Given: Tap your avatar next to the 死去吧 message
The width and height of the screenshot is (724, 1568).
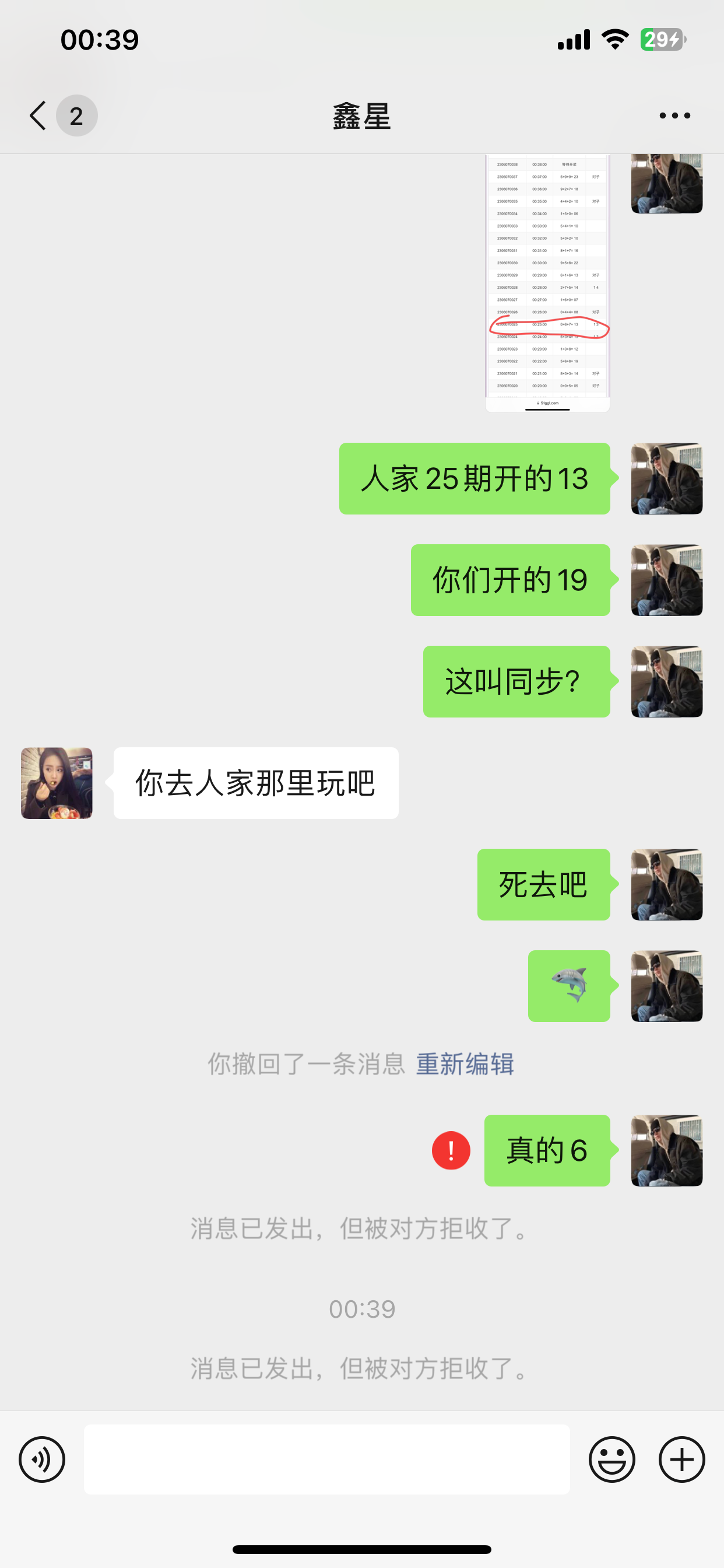Looking at the screenshot, I should (x=666, y=885).
